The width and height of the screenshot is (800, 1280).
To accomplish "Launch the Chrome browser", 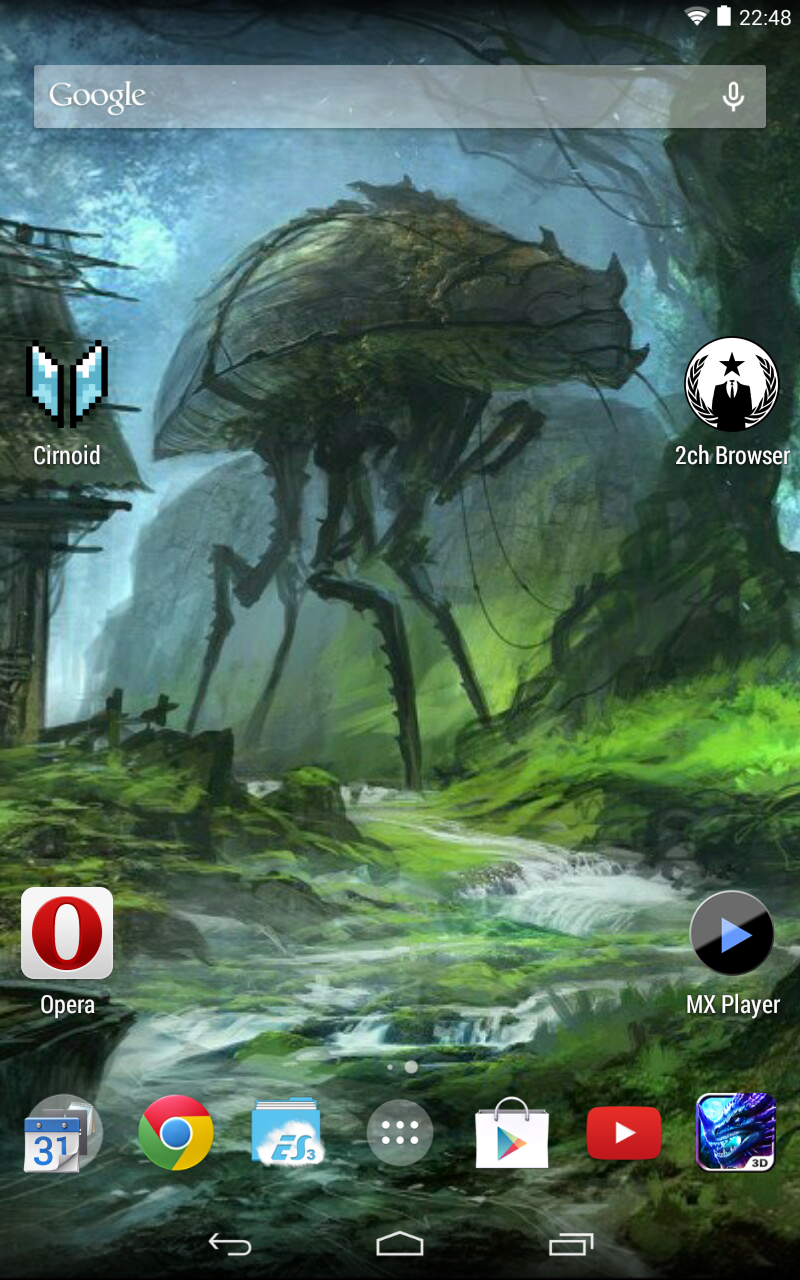I will (x=176, y=1133).
